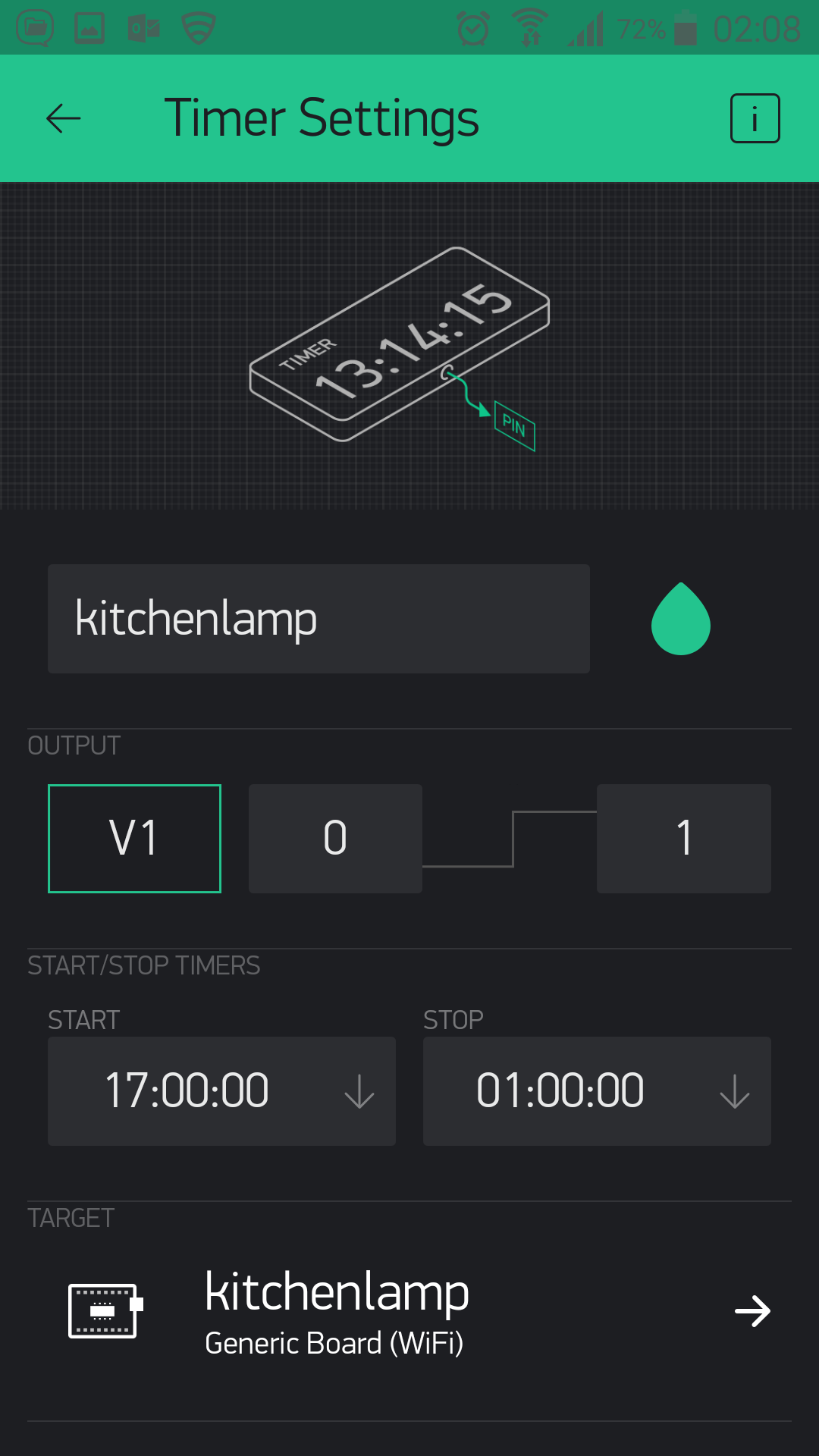Open the widget info icon
The image size is (819, 1456).
[755, 118]
